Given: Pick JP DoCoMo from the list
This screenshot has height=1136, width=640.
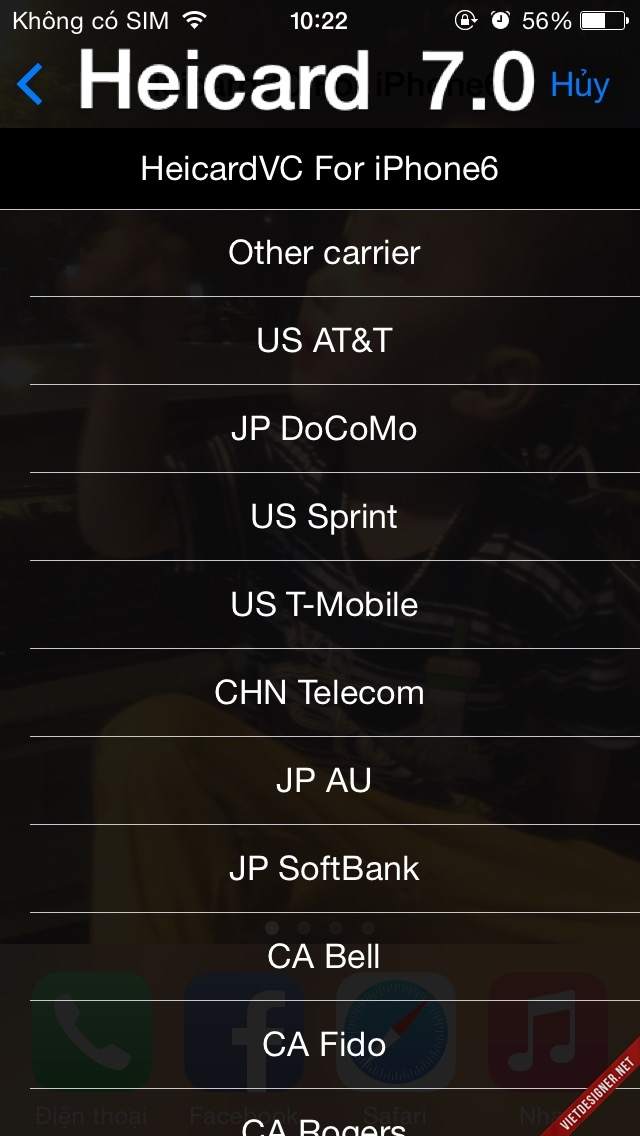Looking at the screenshot, I should point(320,428).
